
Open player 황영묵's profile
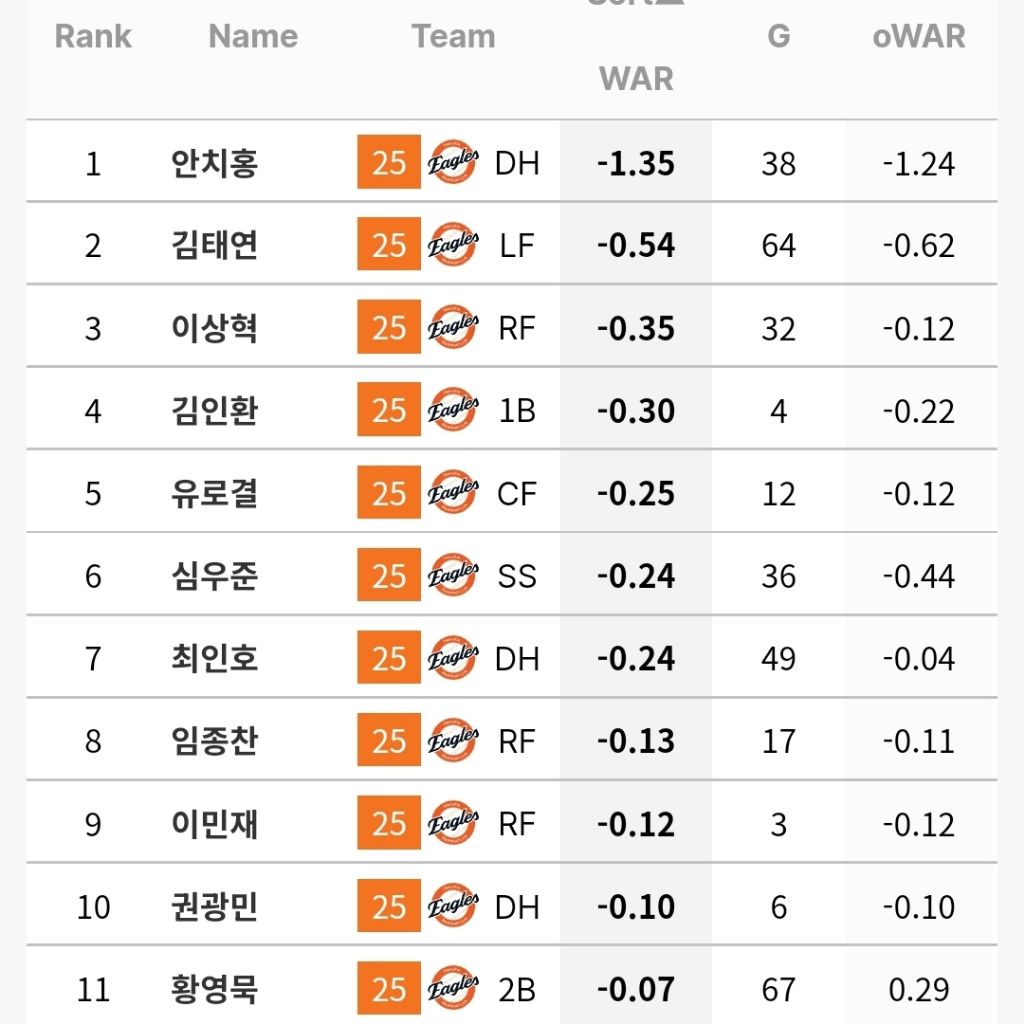tap(214, 989)
